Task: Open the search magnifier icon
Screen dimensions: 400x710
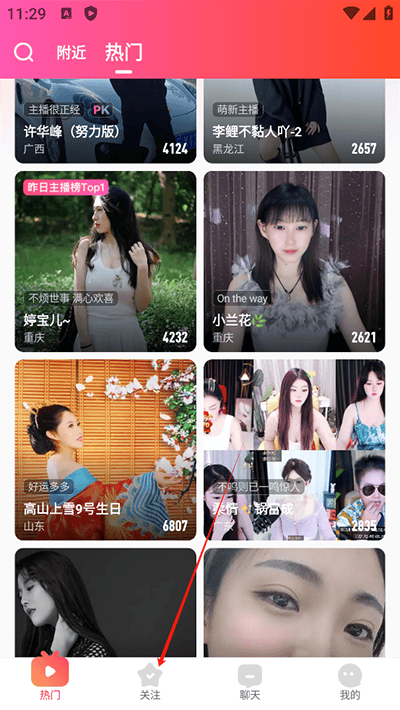Action: tap(24, 52)
